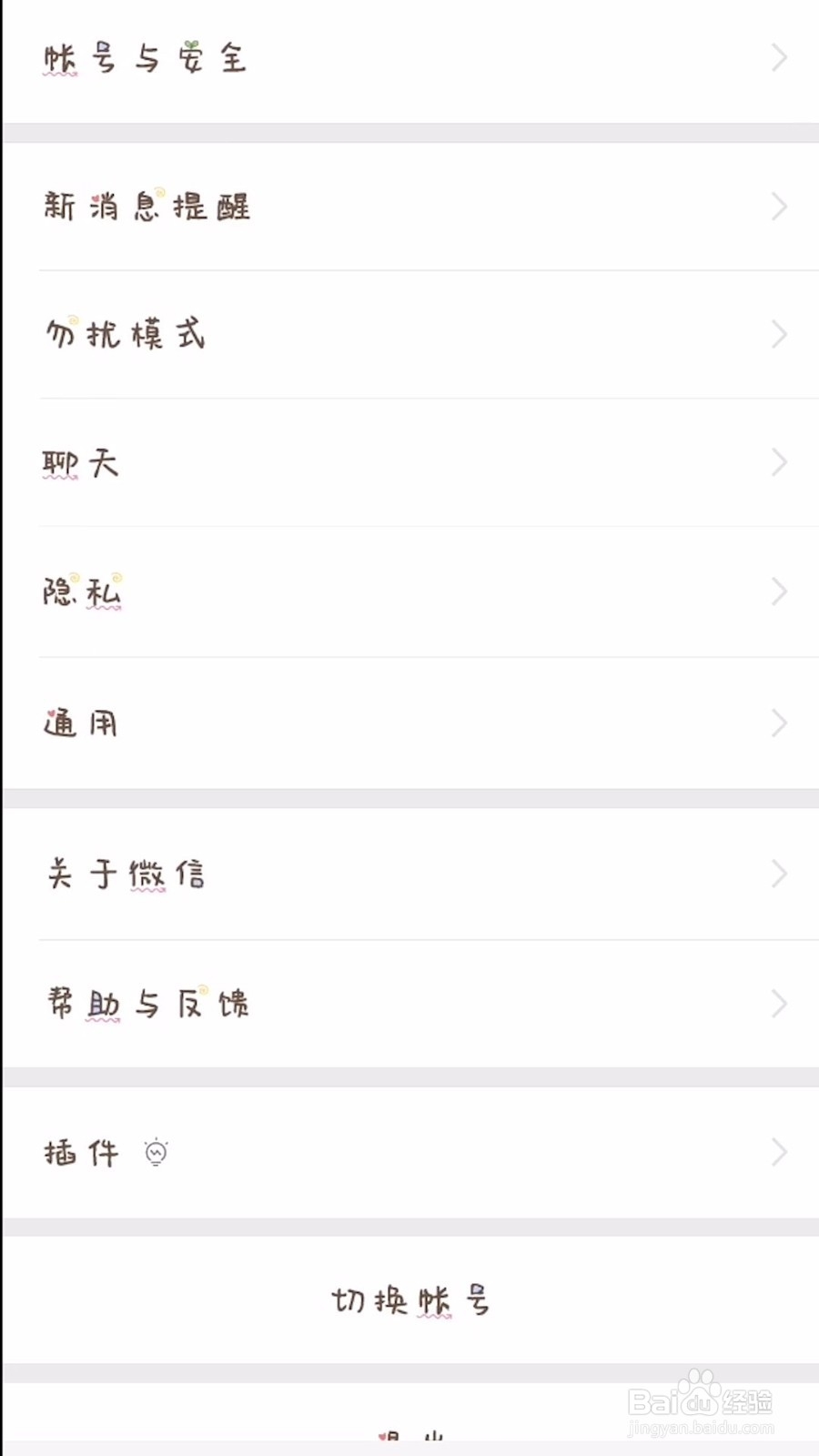
Task: Expand 帮助与反馈 using its disclosure arrow
Action: (778, 1004)
